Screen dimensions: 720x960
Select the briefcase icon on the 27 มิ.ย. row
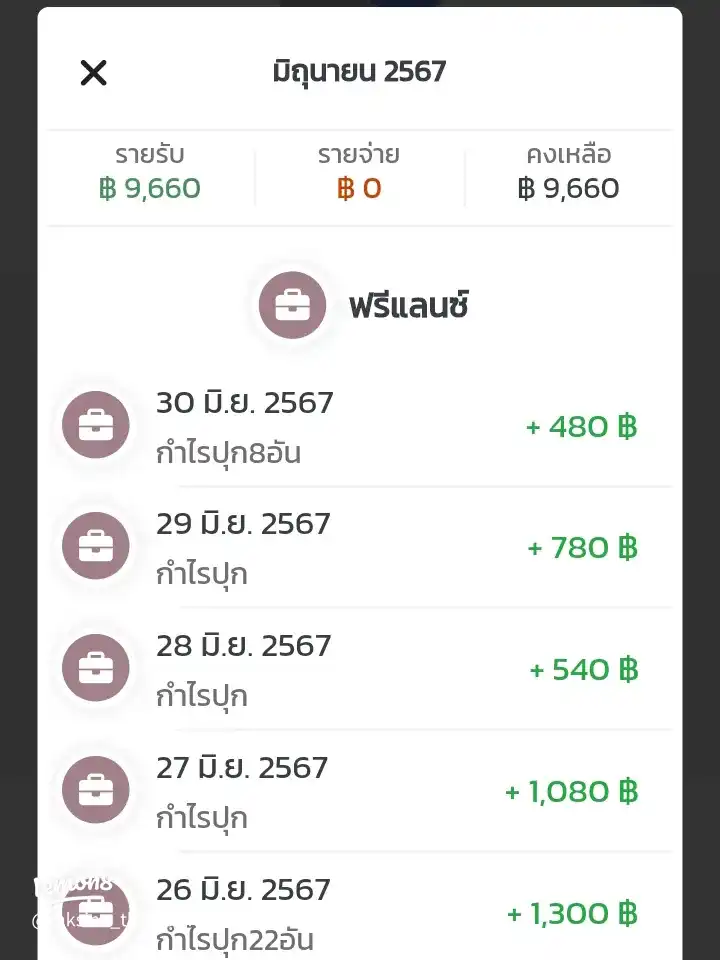point(95,790)
